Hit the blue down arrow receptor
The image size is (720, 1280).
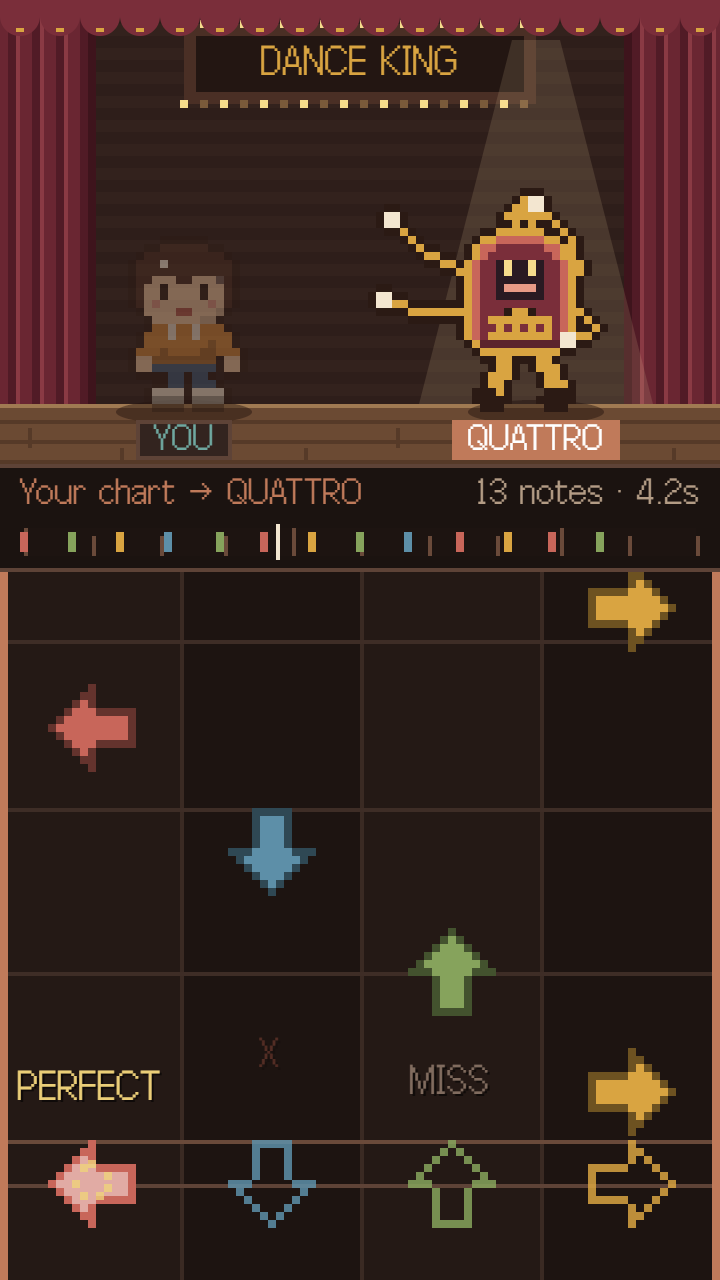click(272, 1185)
